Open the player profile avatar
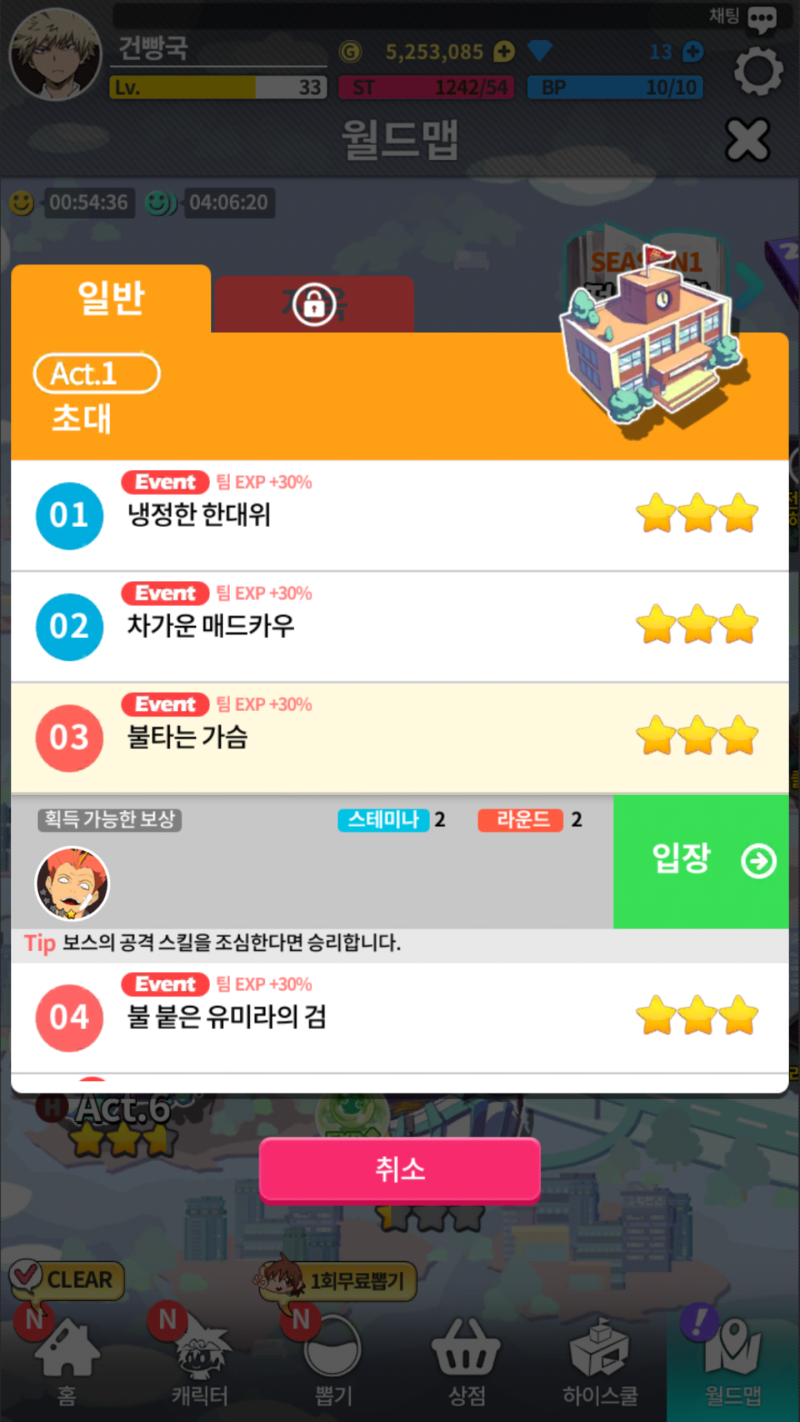The width and height of the screenshot is (800, 1422). pyautogui.click(x=55, y=54)
